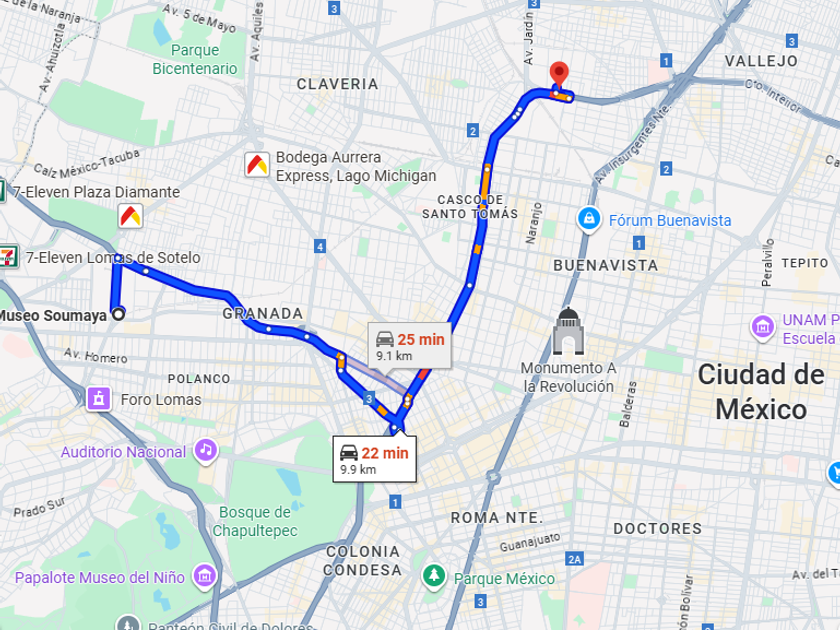Viewport: 840px width, 630px height.
Task: Open the Museo Soumaya starting point marker
Action: (118, 314)
